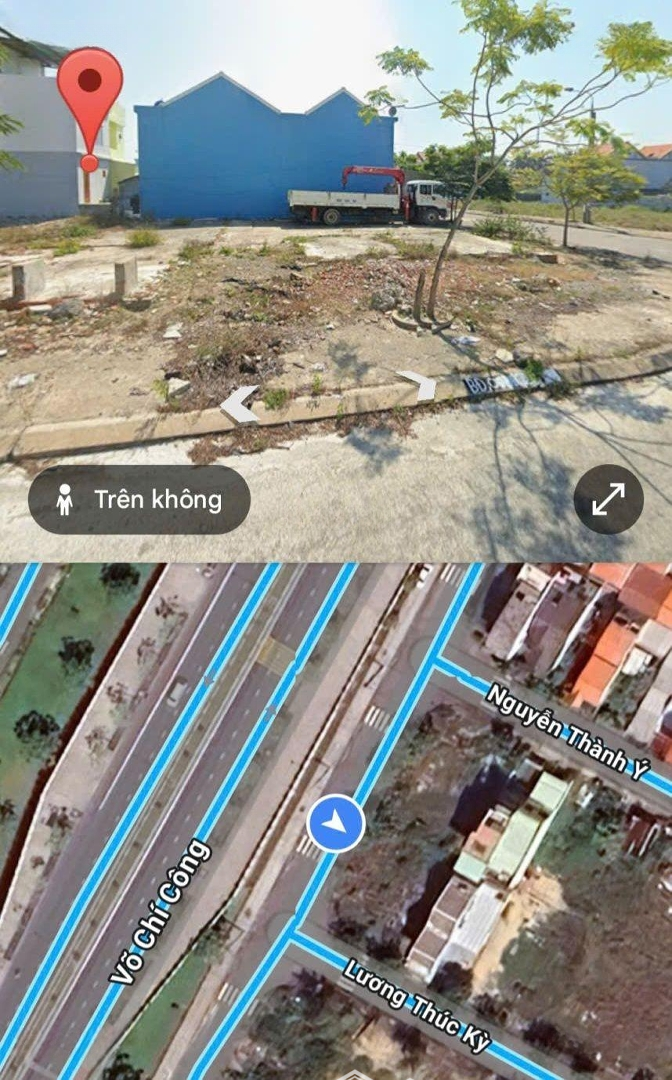This screenshot has width=672, height=1080.
Task: Move right along the street arrow
Action: tap(418, 385)
